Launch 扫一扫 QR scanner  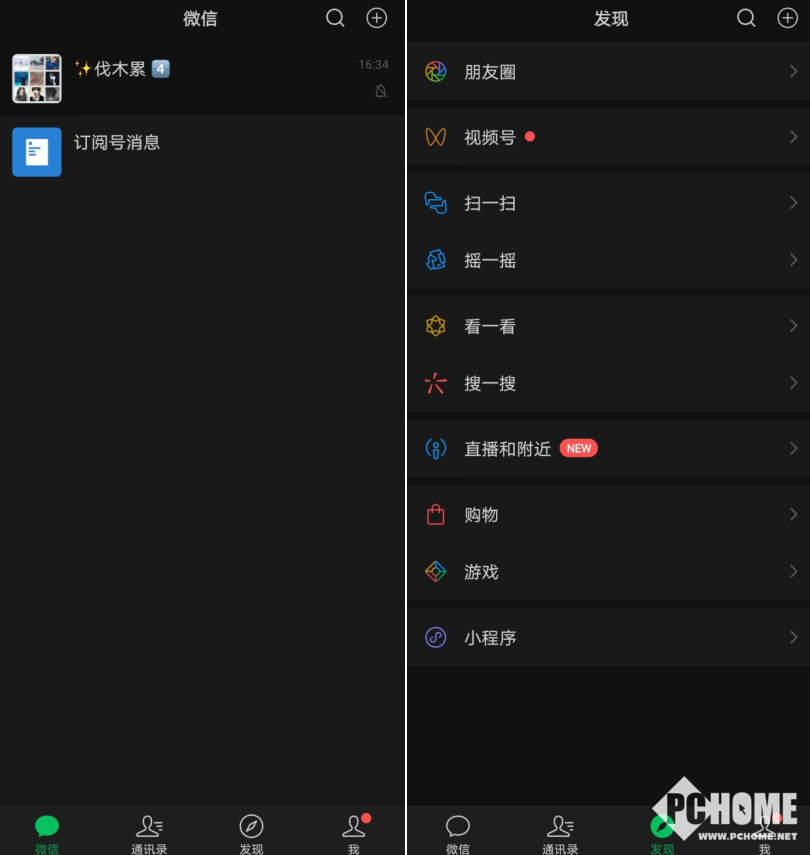coord(608,203)
